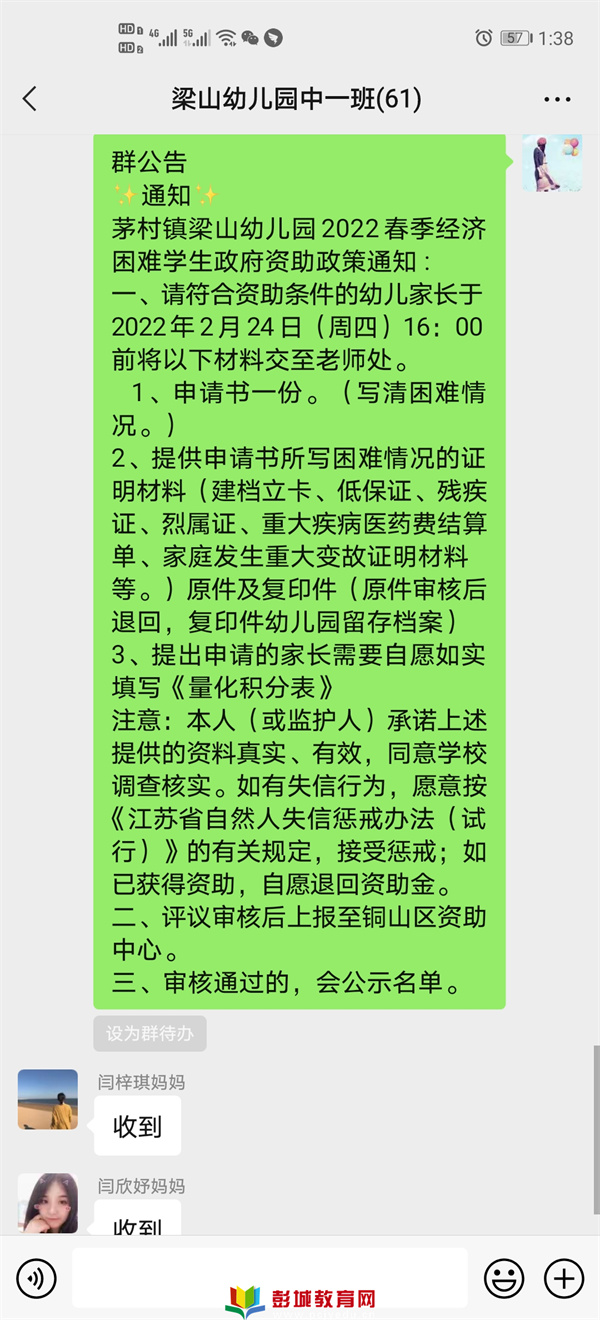Switch to voice message input
Image resolution: width=600 pixels, height=1320 pixels.
coord(37,1277)
